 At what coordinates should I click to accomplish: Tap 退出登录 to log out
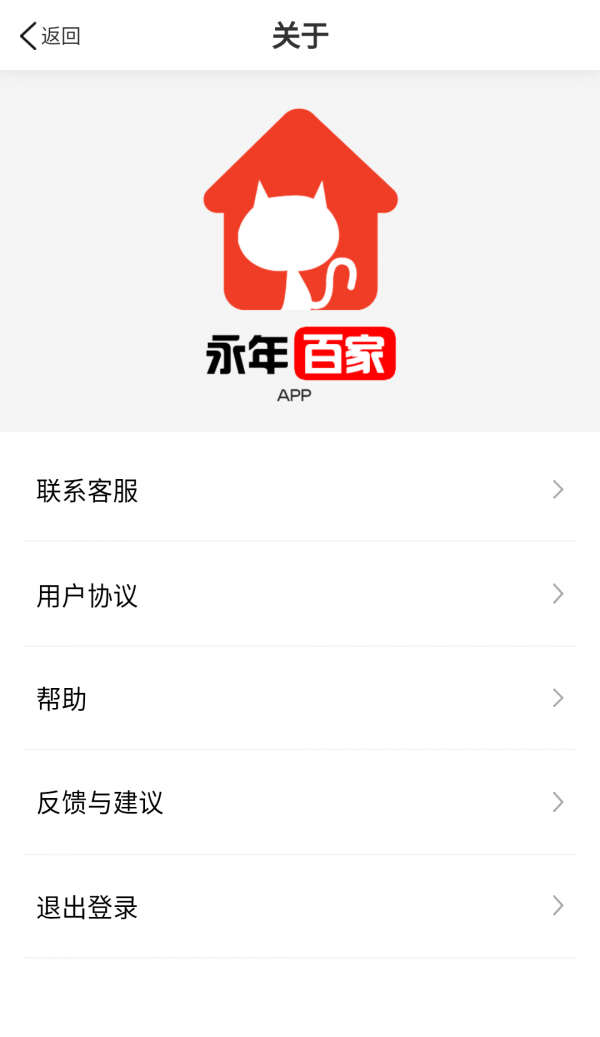coord(300,907)
